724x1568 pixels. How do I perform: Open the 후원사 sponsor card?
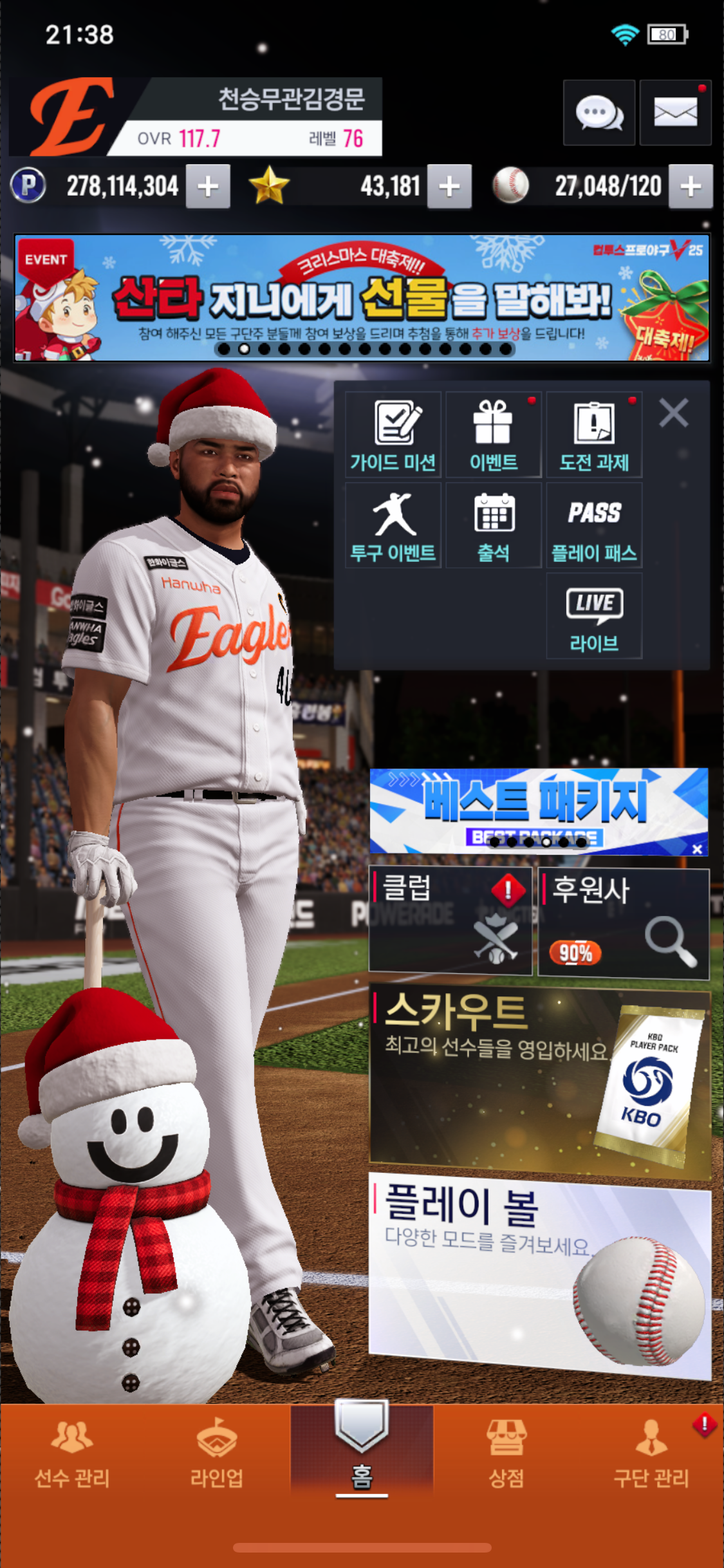pos(623,923)
